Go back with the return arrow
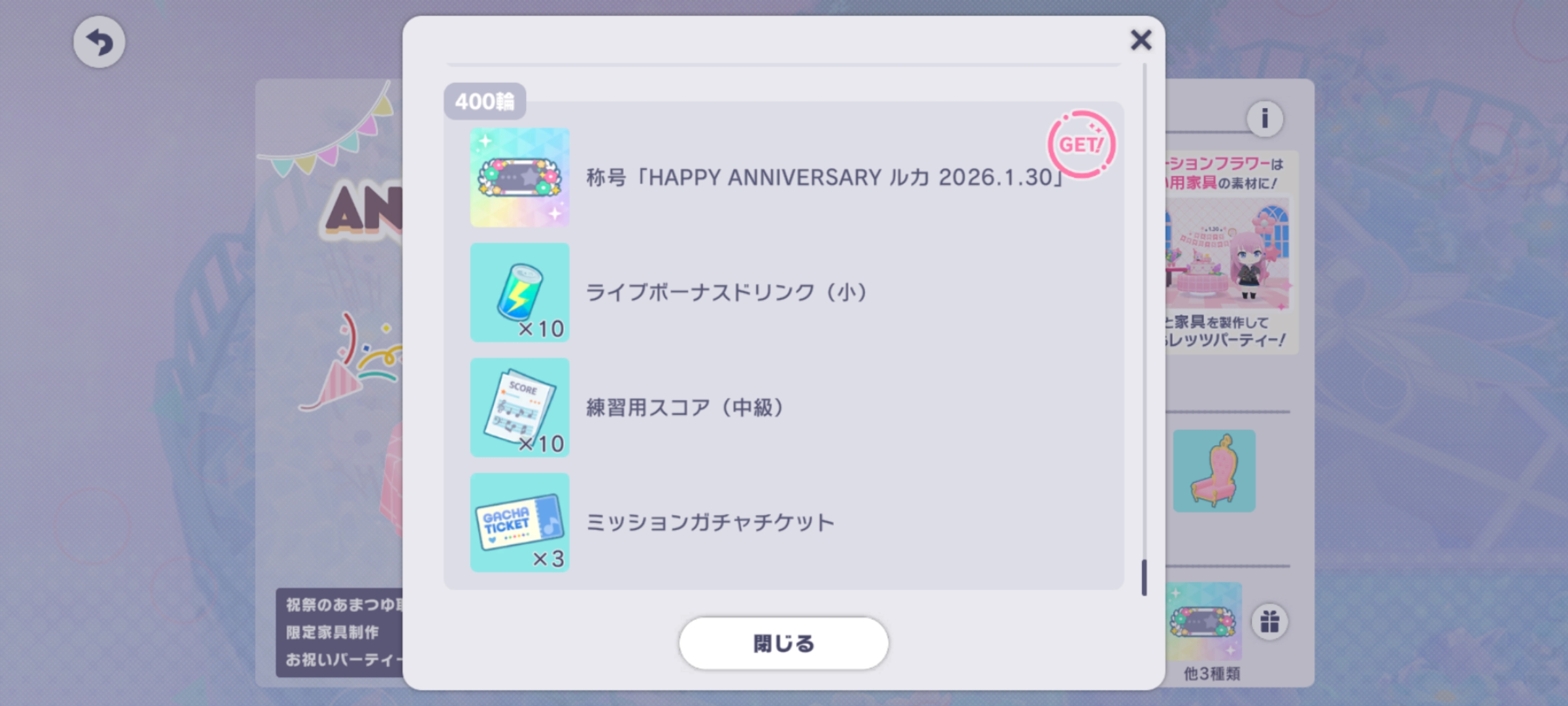 (99, 42)
